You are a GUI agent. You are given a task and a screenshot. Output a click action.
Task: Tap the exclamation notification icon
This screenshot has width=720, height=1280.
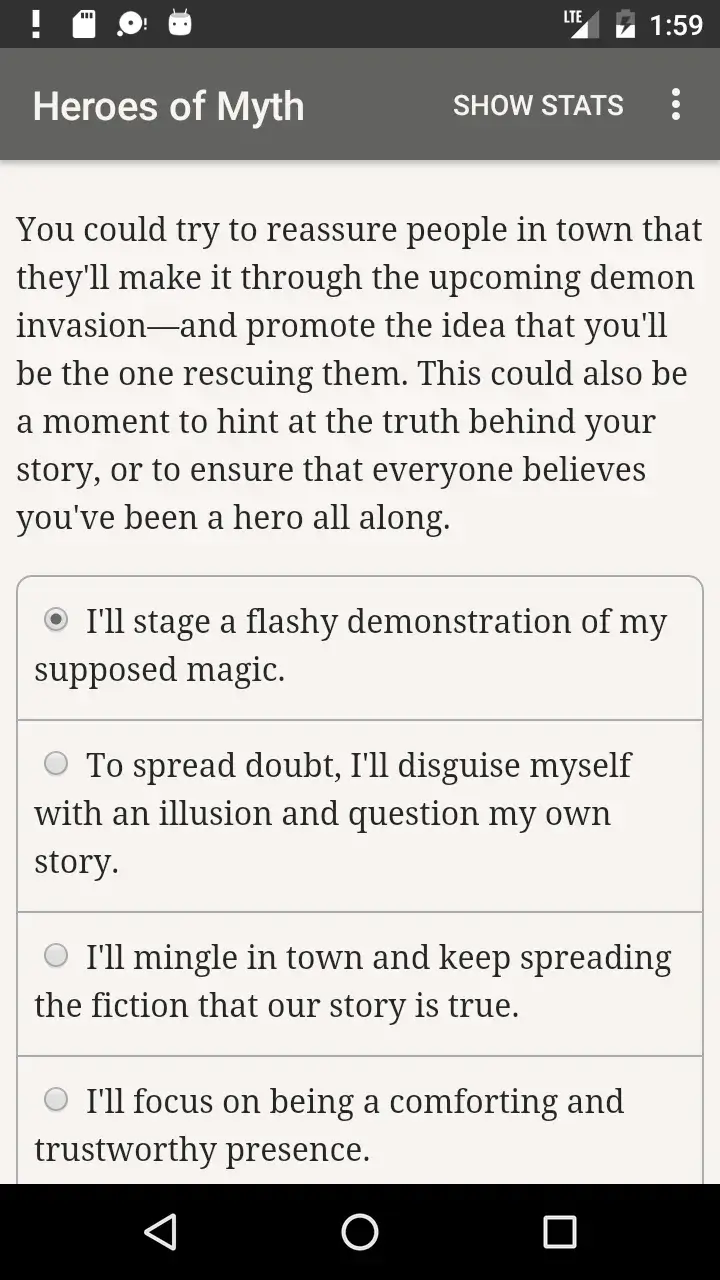tap(36, 24)
